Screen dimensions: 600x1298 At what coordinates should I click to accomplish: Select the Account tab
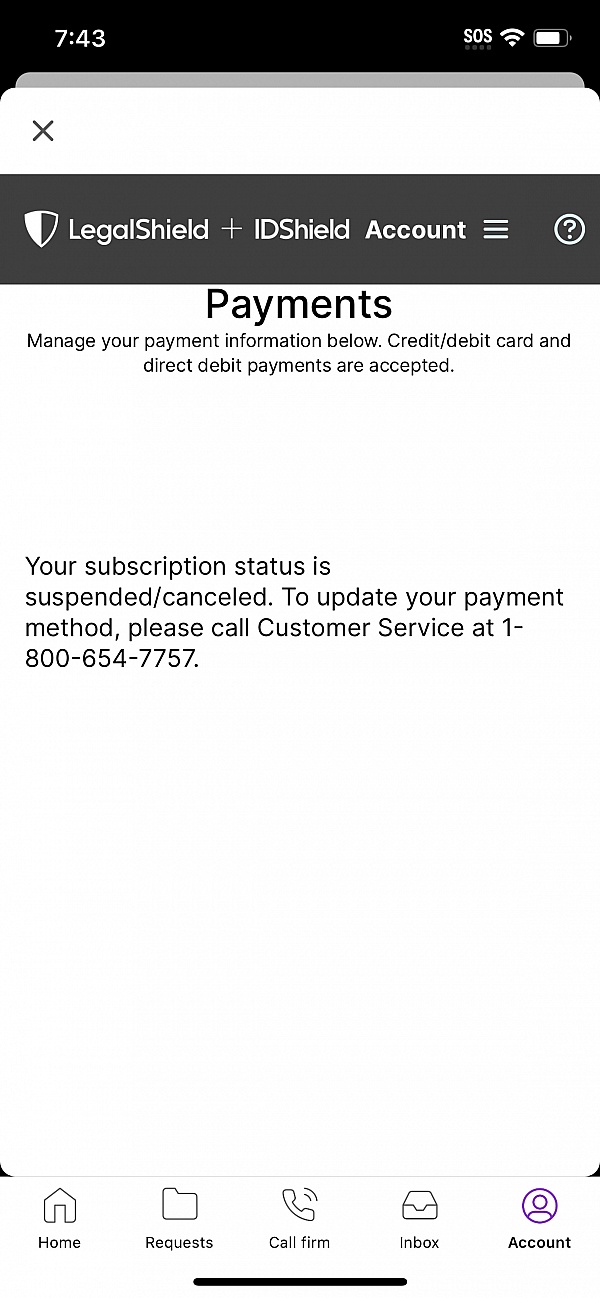tap(539, 1219)
